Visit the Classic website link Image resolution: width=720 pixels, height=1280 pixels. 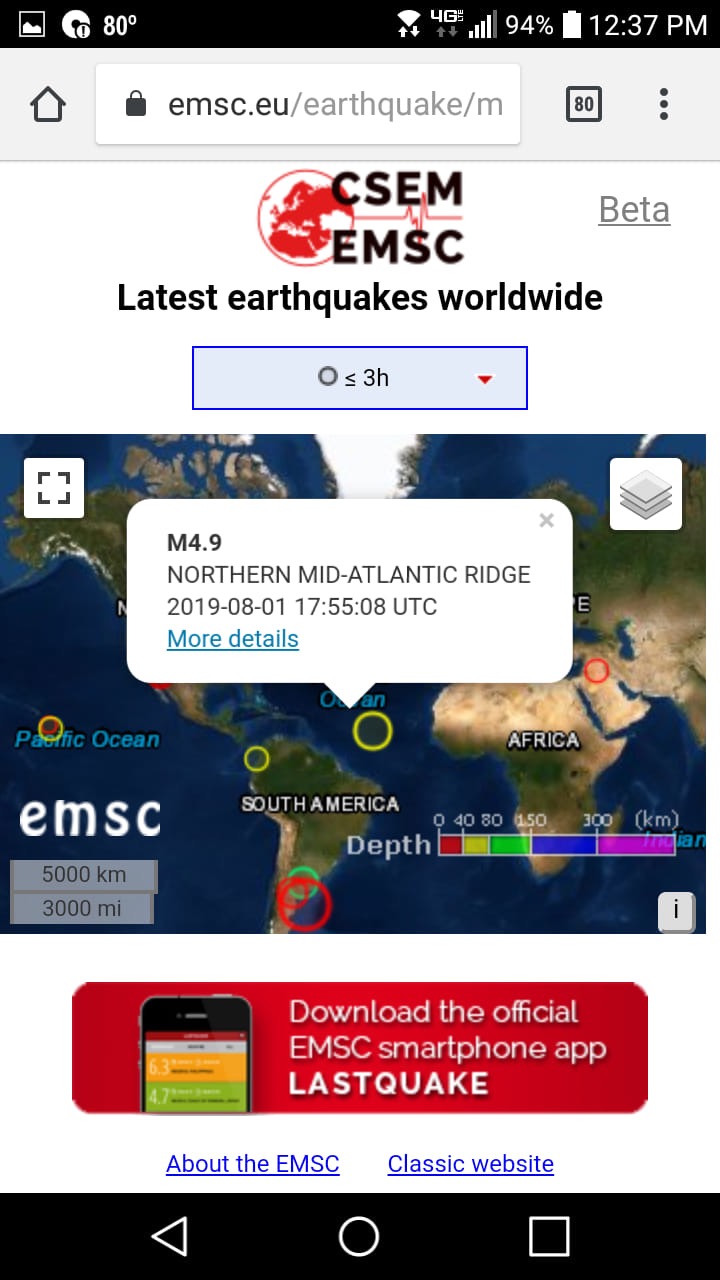(471, 1164)
